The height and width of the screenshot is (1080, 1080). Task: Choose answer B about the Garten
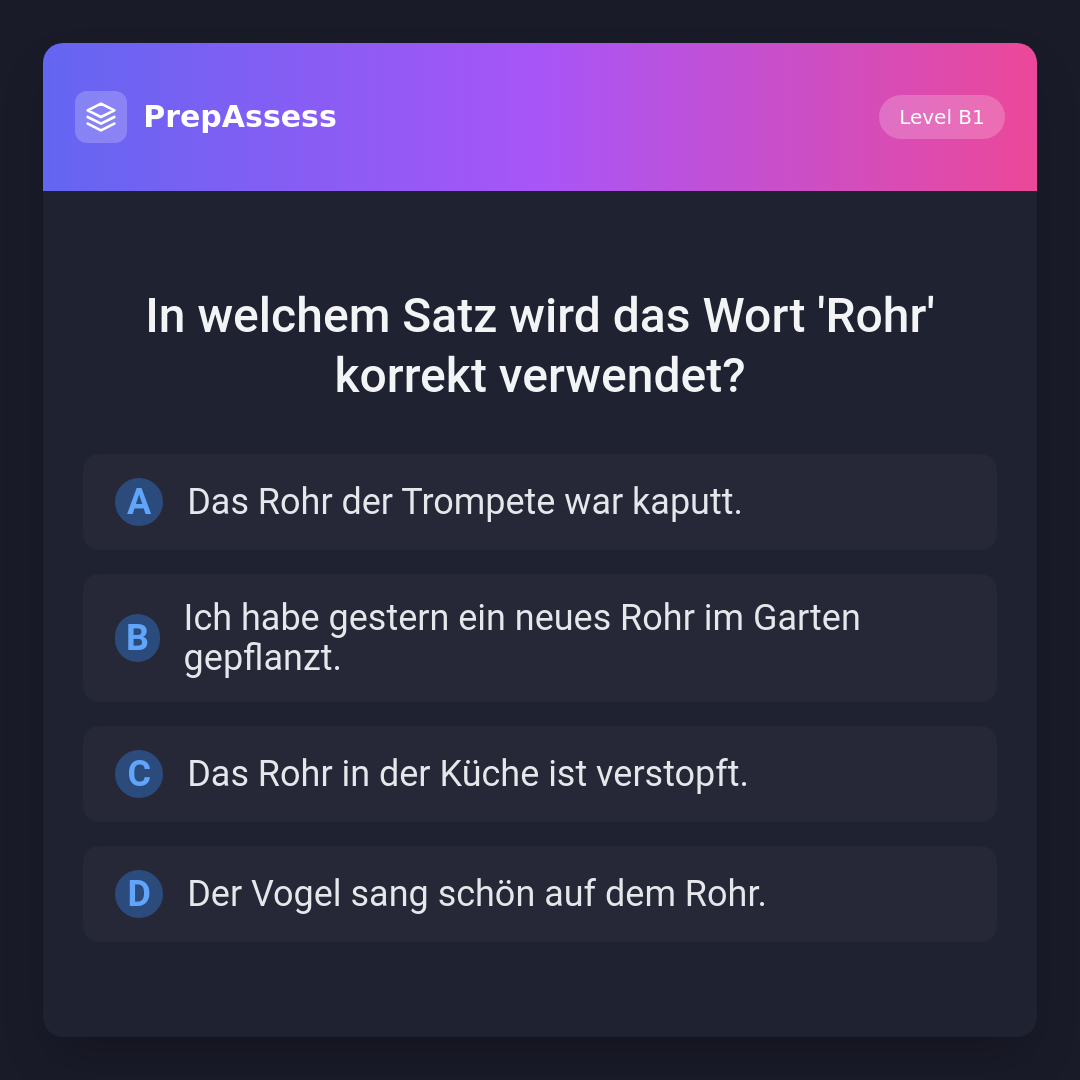pyautogui.click(x=539, y=638)
